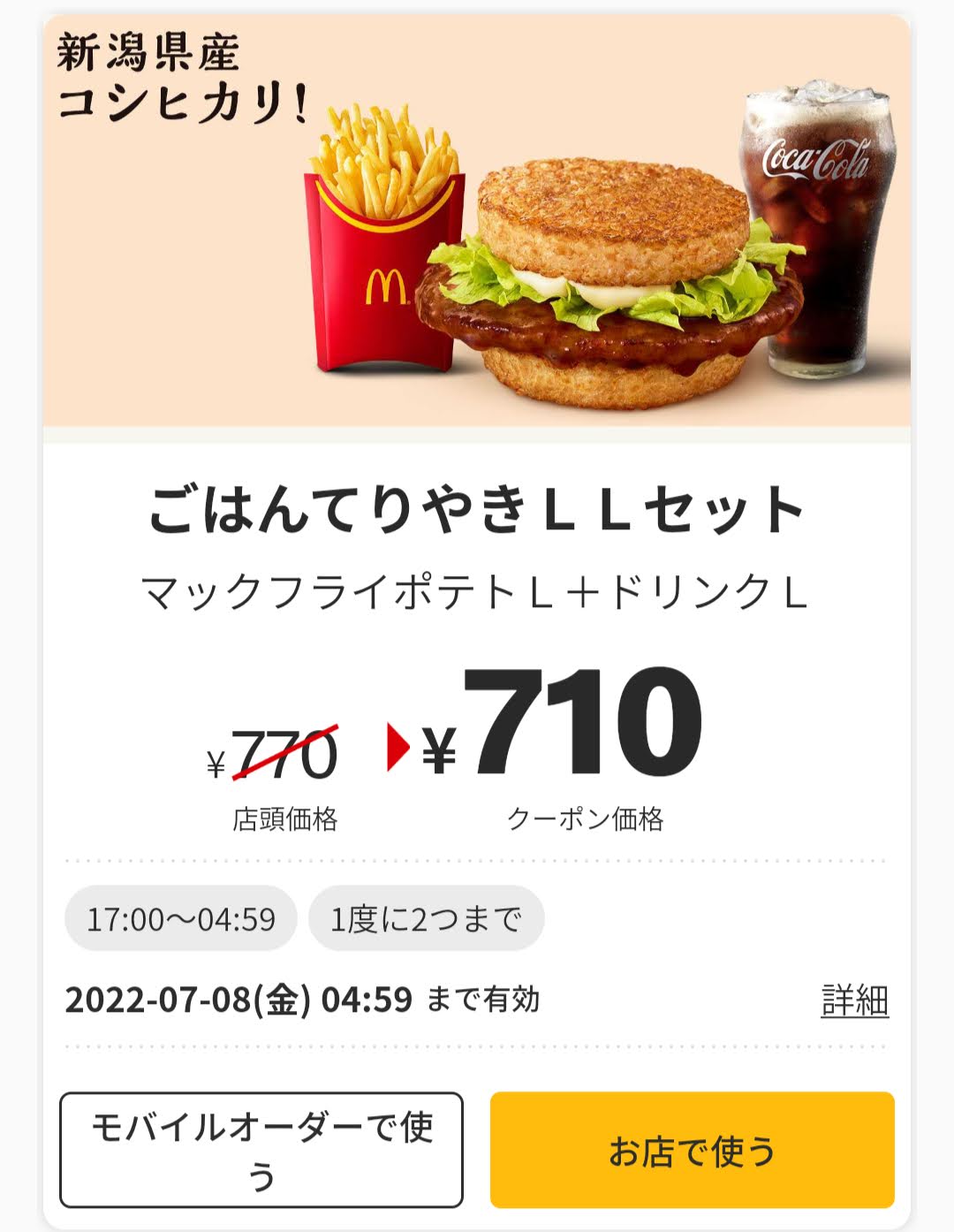Select the お店で使う button

click(x=692, y=1150)
